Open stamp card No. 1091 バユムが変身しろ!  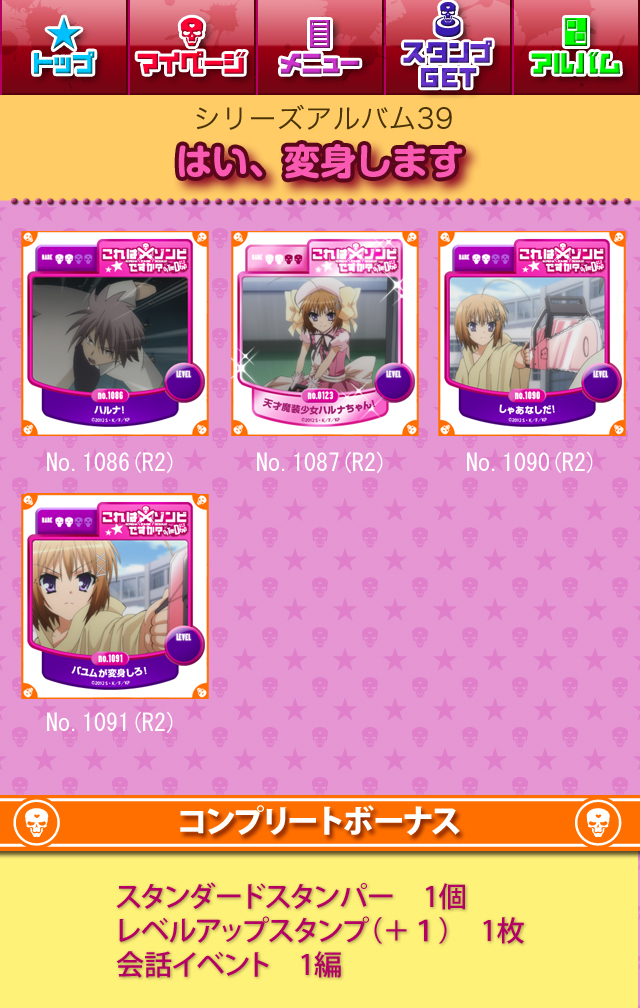[x=115, y=595]
